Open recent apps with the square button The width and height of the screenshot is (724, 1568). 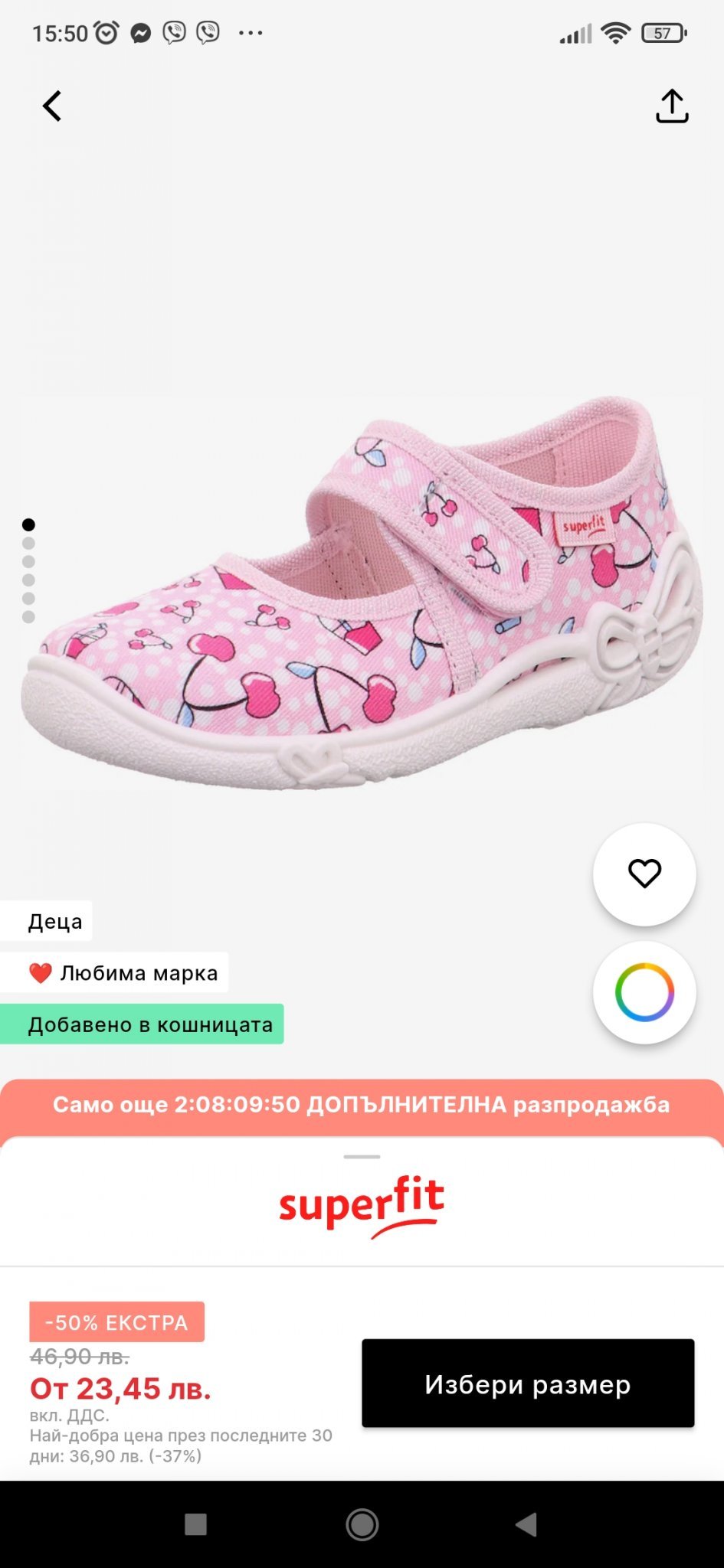(x=196, y=1524)
